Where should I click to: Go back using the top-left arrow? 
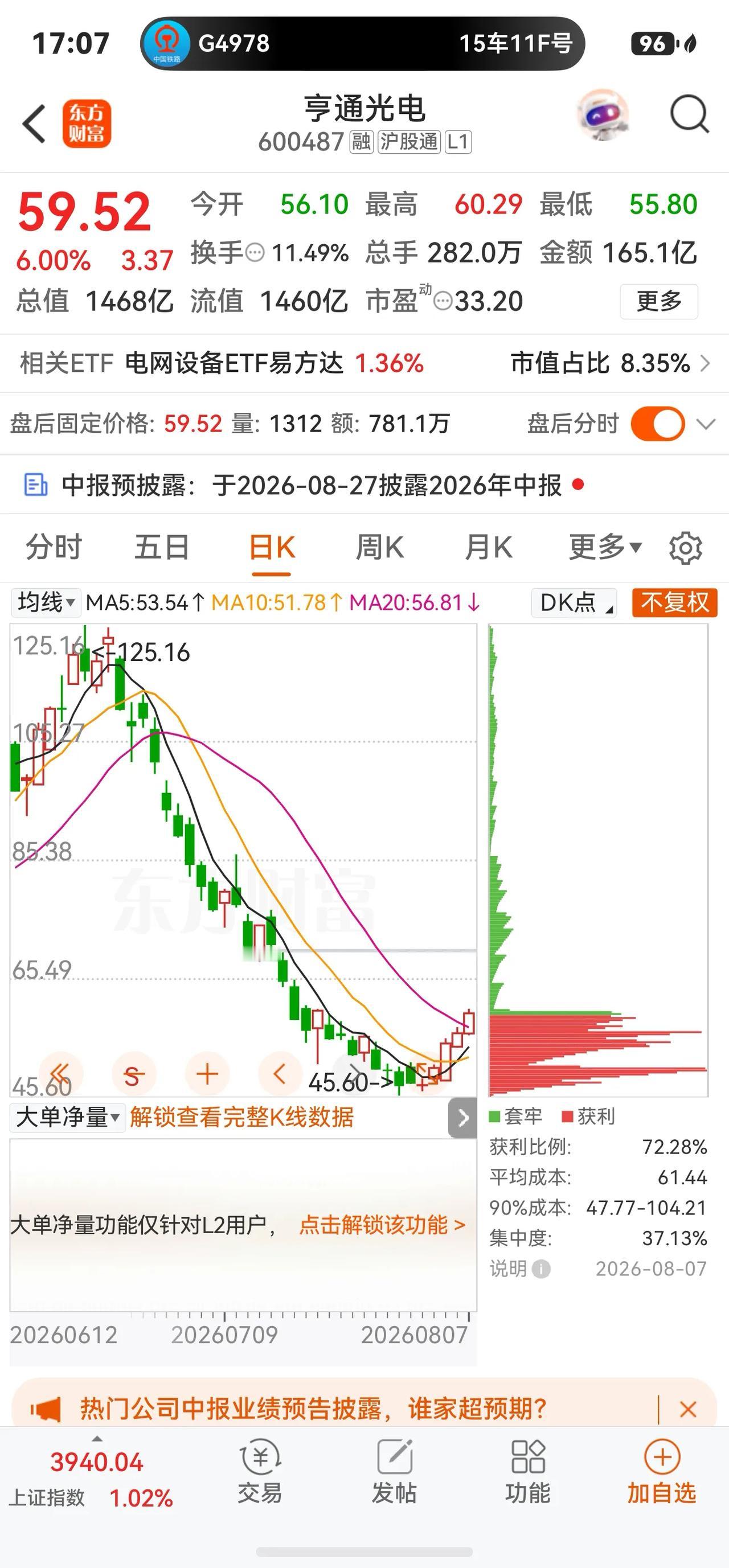point(34,124)
